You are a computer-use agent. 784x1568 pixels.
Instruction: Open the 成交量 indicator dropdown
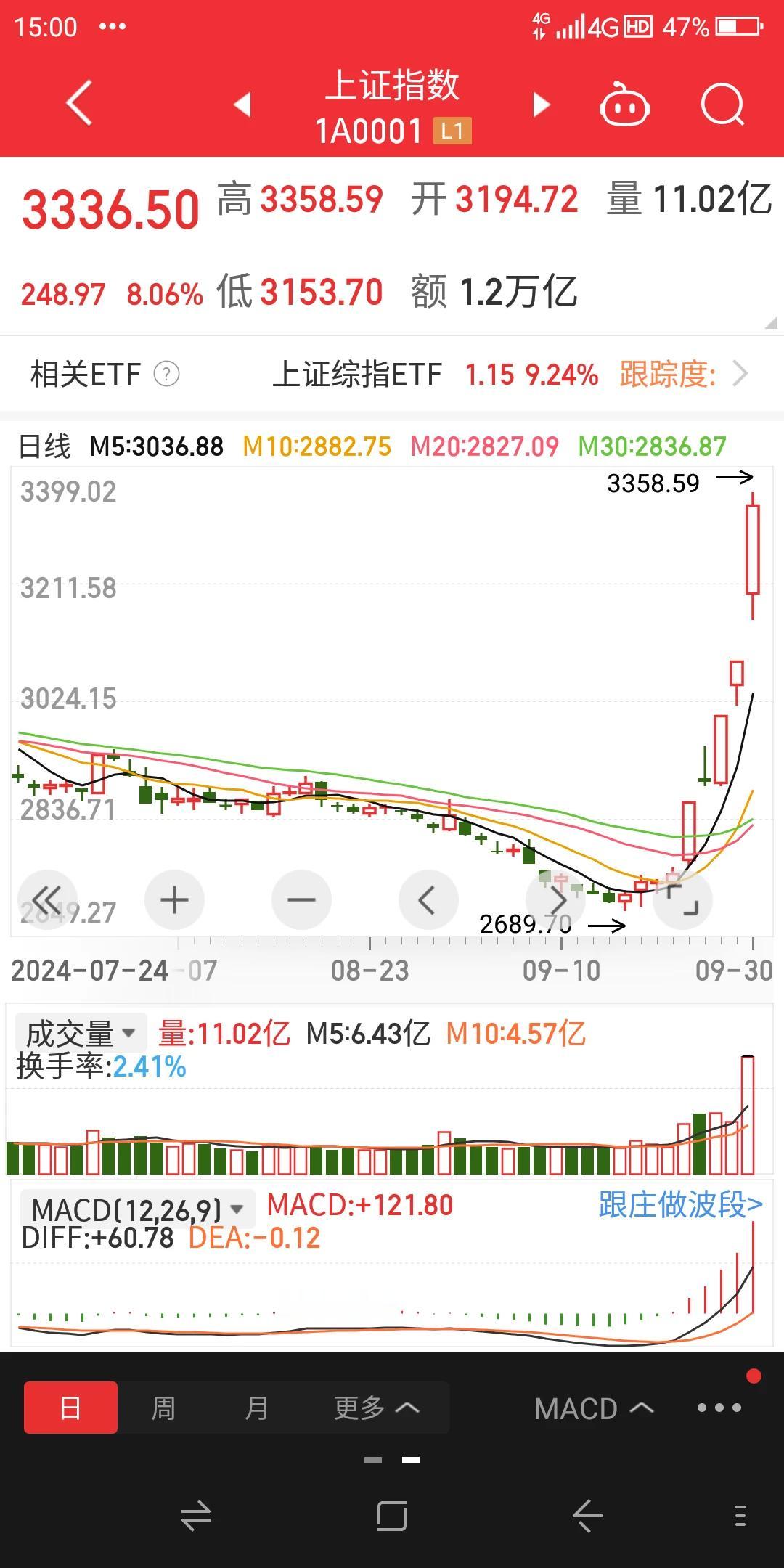81,1033
